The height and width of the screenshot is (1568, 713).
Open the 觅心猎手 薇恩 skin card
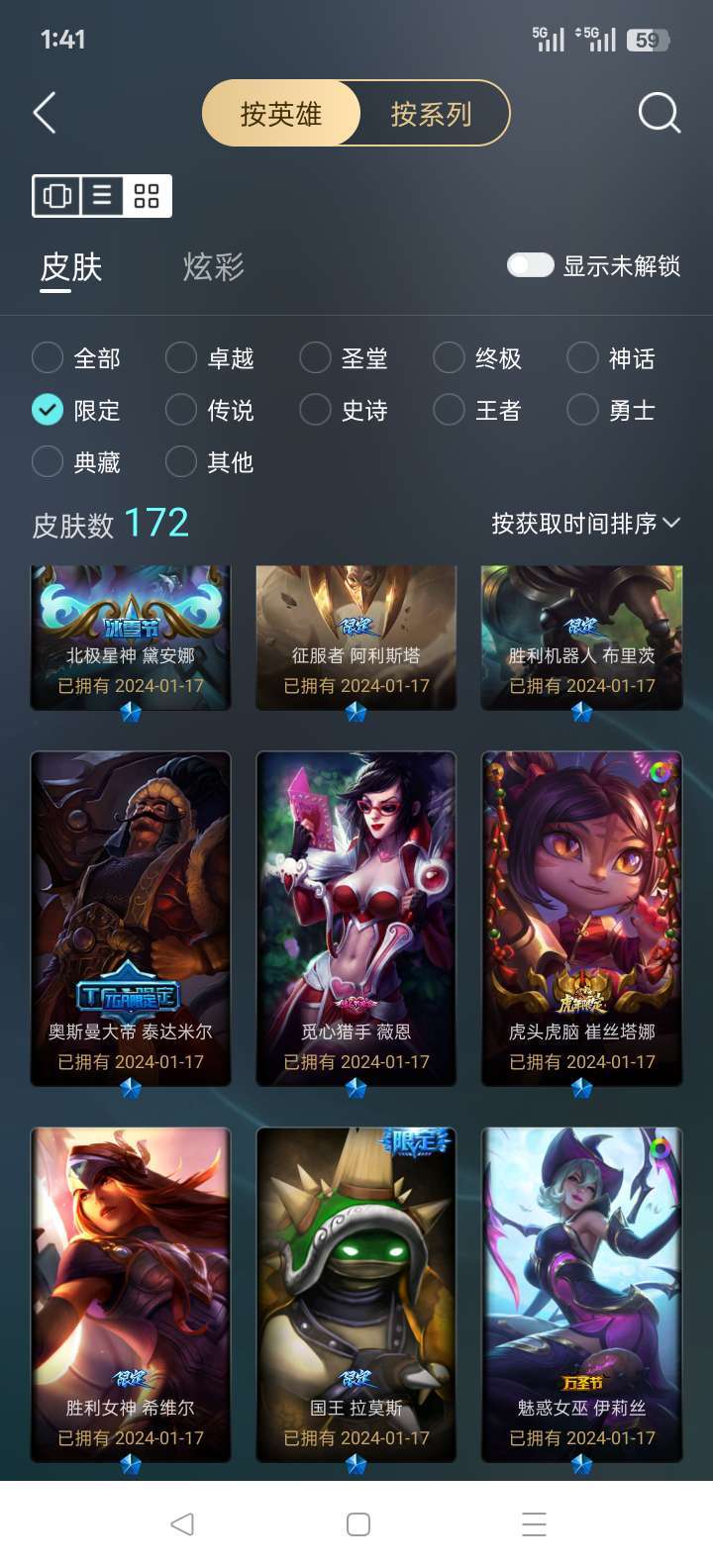point(356,919)
